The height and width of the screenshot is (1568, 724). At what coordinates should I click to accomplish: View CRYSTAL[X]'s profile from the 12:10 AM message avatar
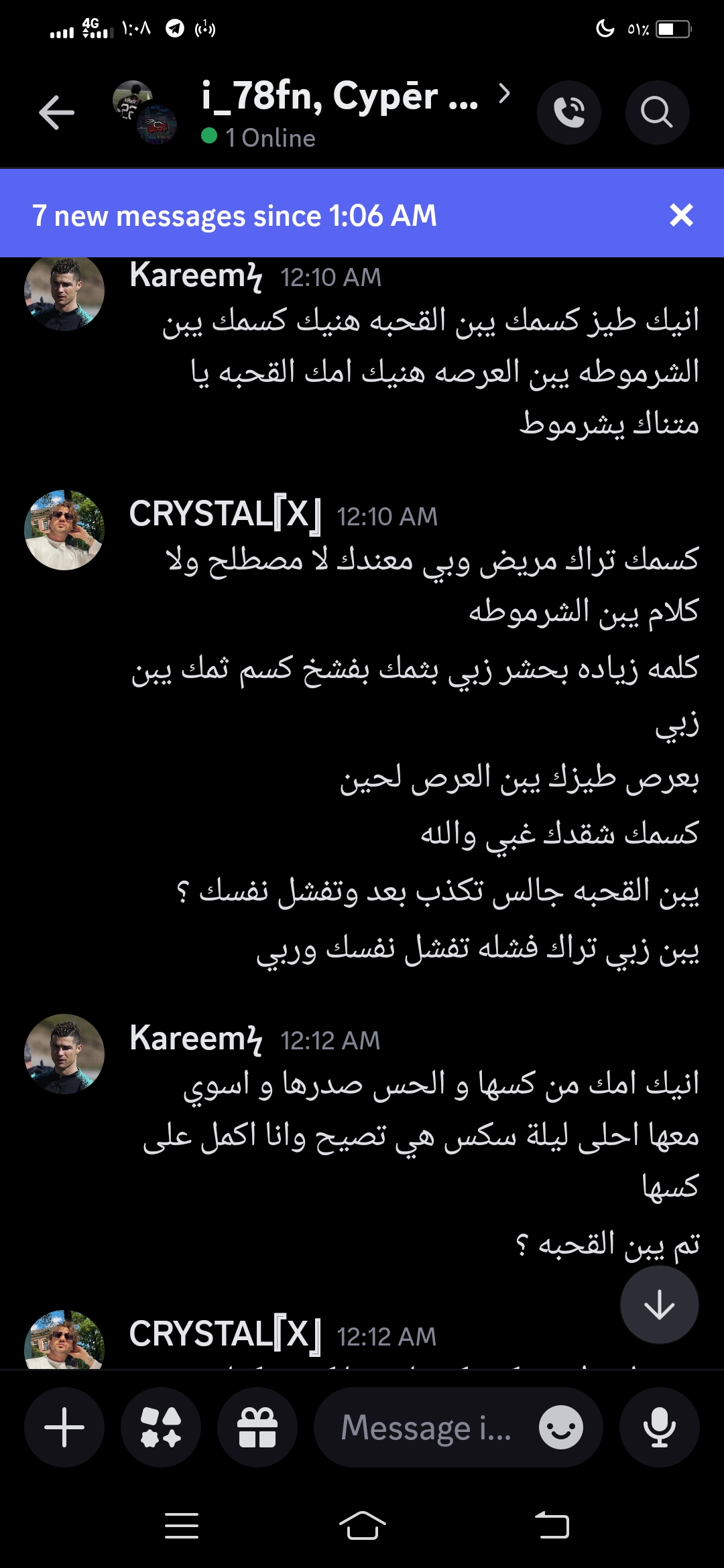click(x=64, y=530)
